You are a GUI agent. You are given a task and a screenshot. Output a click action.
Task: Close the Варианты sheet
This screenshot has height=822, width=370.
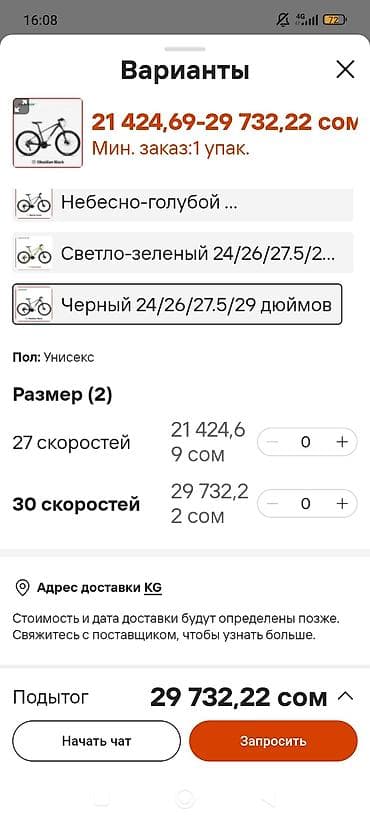[345, 69]
